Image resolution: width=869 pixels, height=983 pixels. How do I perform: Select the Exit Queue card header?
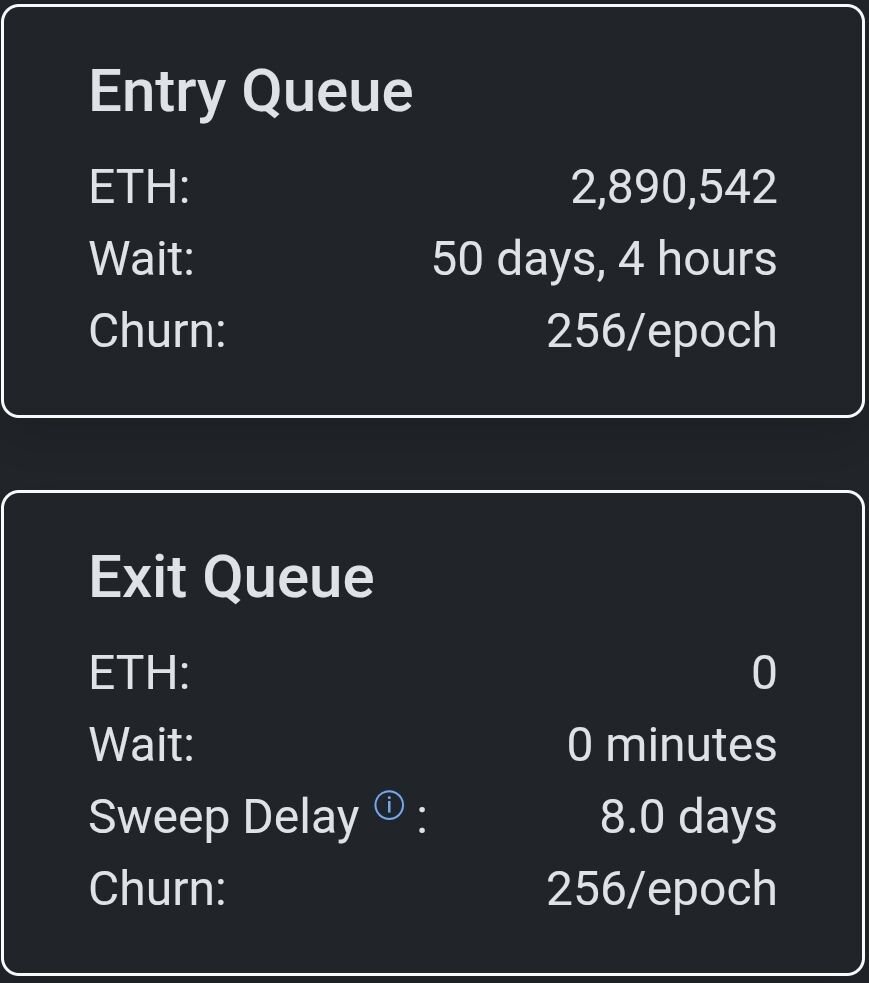point(230,576)
